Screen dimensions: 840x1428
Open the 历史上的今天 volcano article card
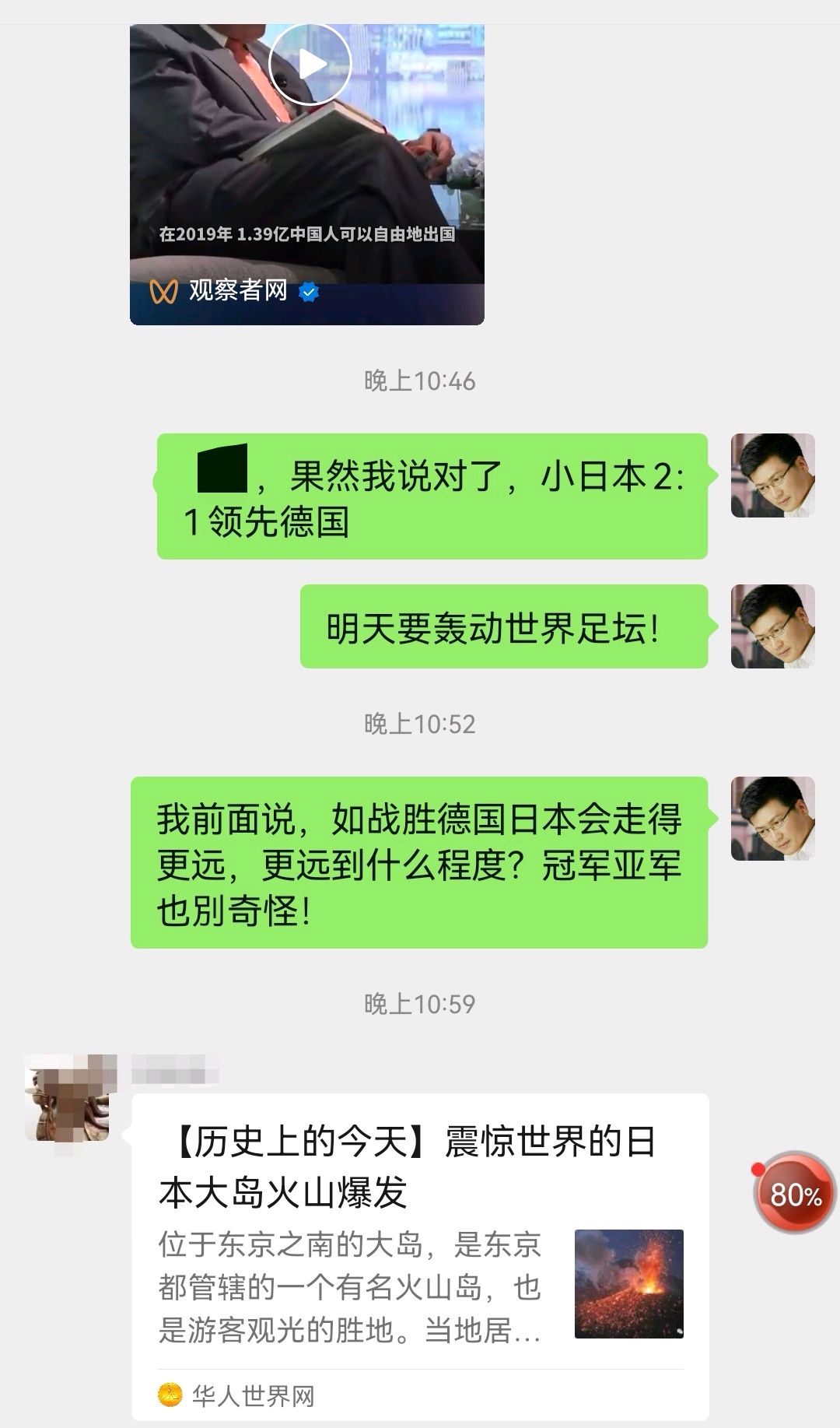tap(420, 1237)
